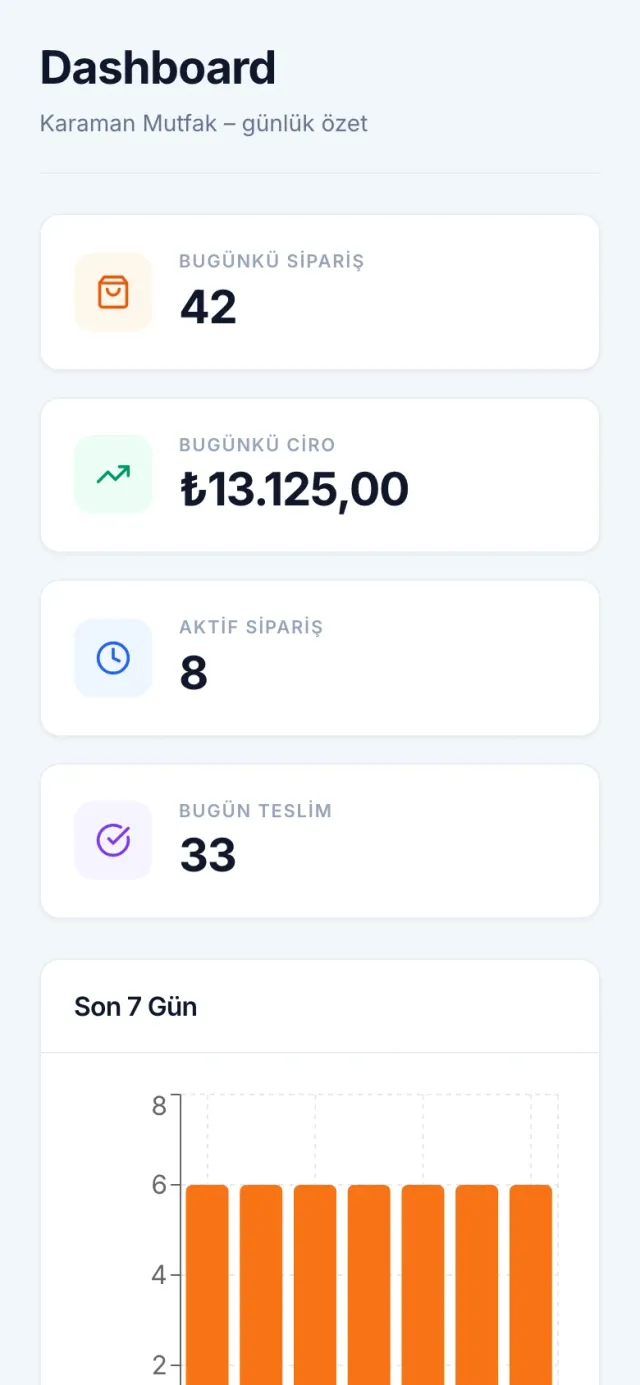Screen dimensions: 640x1385
Task: Open the Bugünkü Sipariş card
Action: (x=320, y=292)
